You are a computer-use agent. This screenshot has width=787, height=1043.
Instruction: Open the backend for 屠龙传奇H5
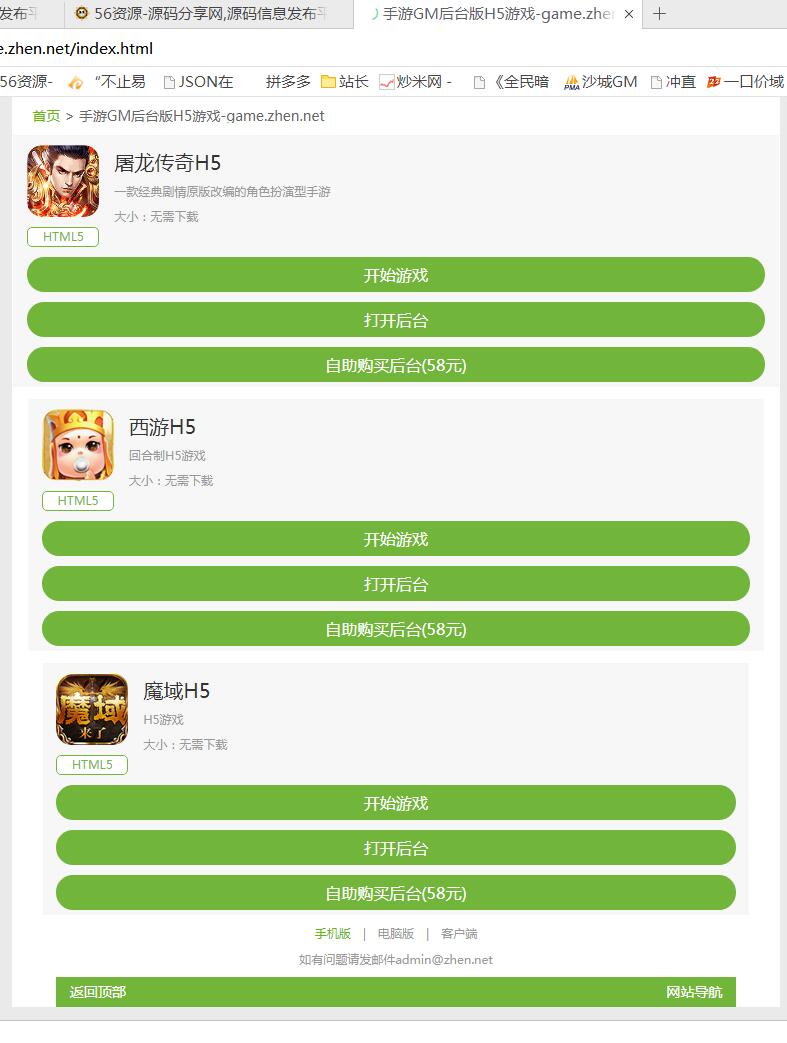[395, 320]
